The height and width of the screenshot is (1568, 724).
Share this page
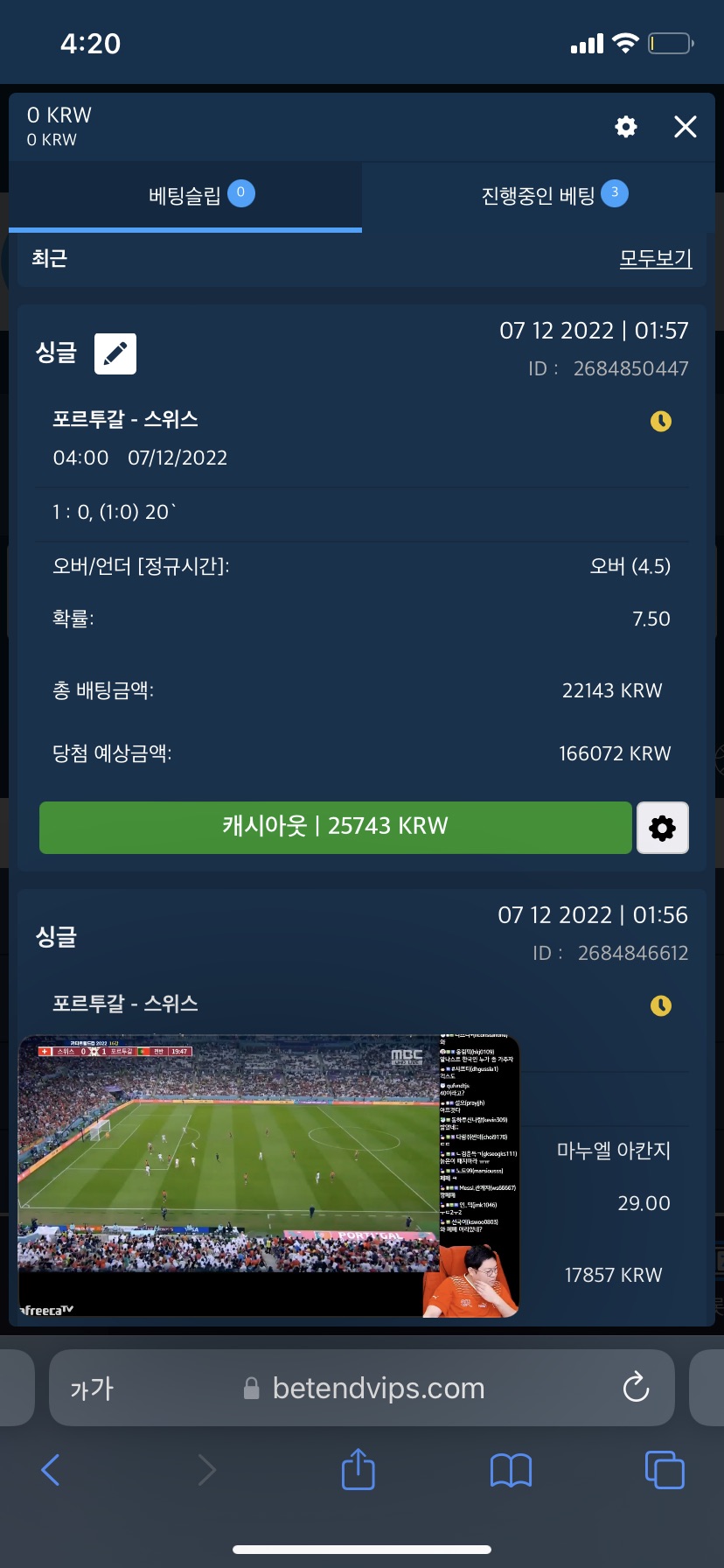pyautogui.click(x=358, y=1469)
